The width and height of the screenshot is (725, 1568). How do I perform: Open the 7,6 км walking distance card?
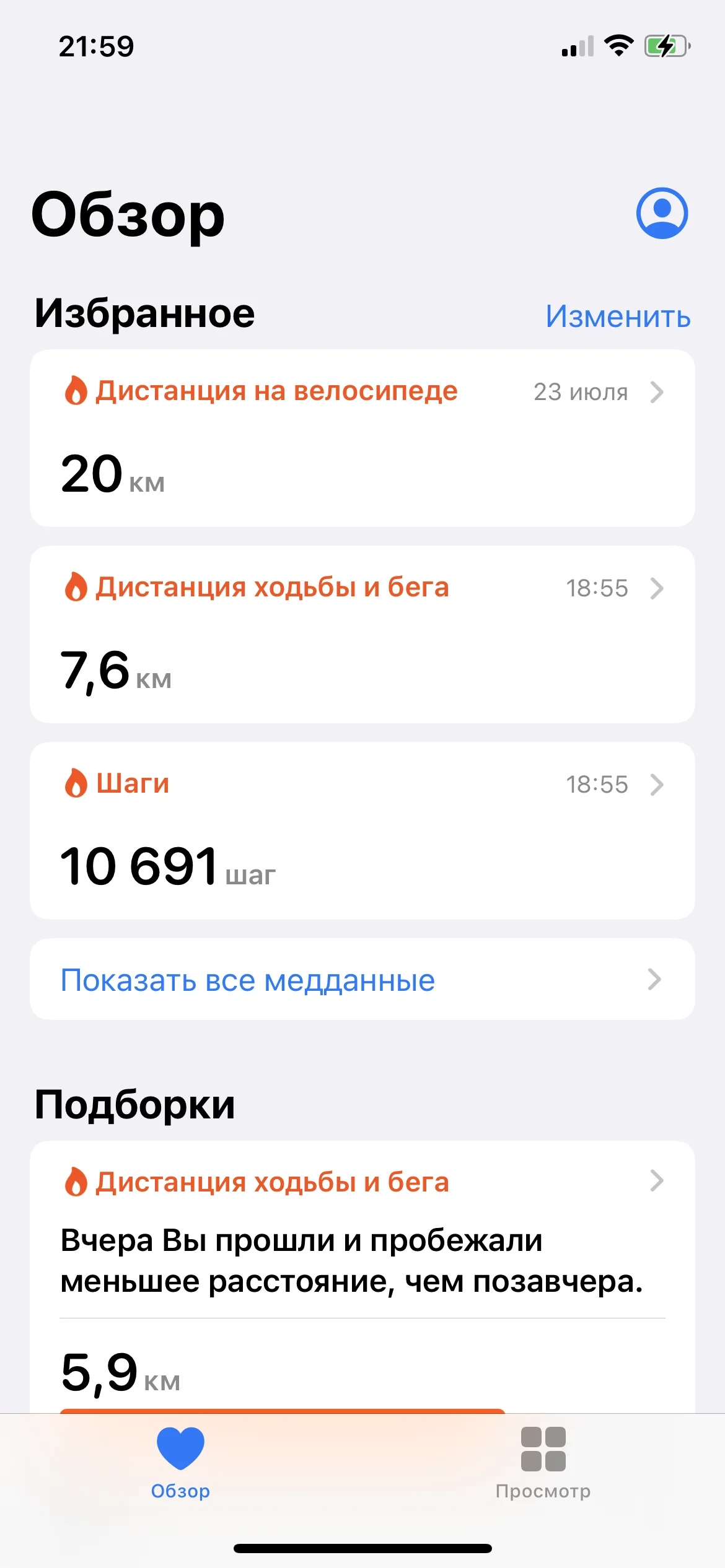click(362, 634)
